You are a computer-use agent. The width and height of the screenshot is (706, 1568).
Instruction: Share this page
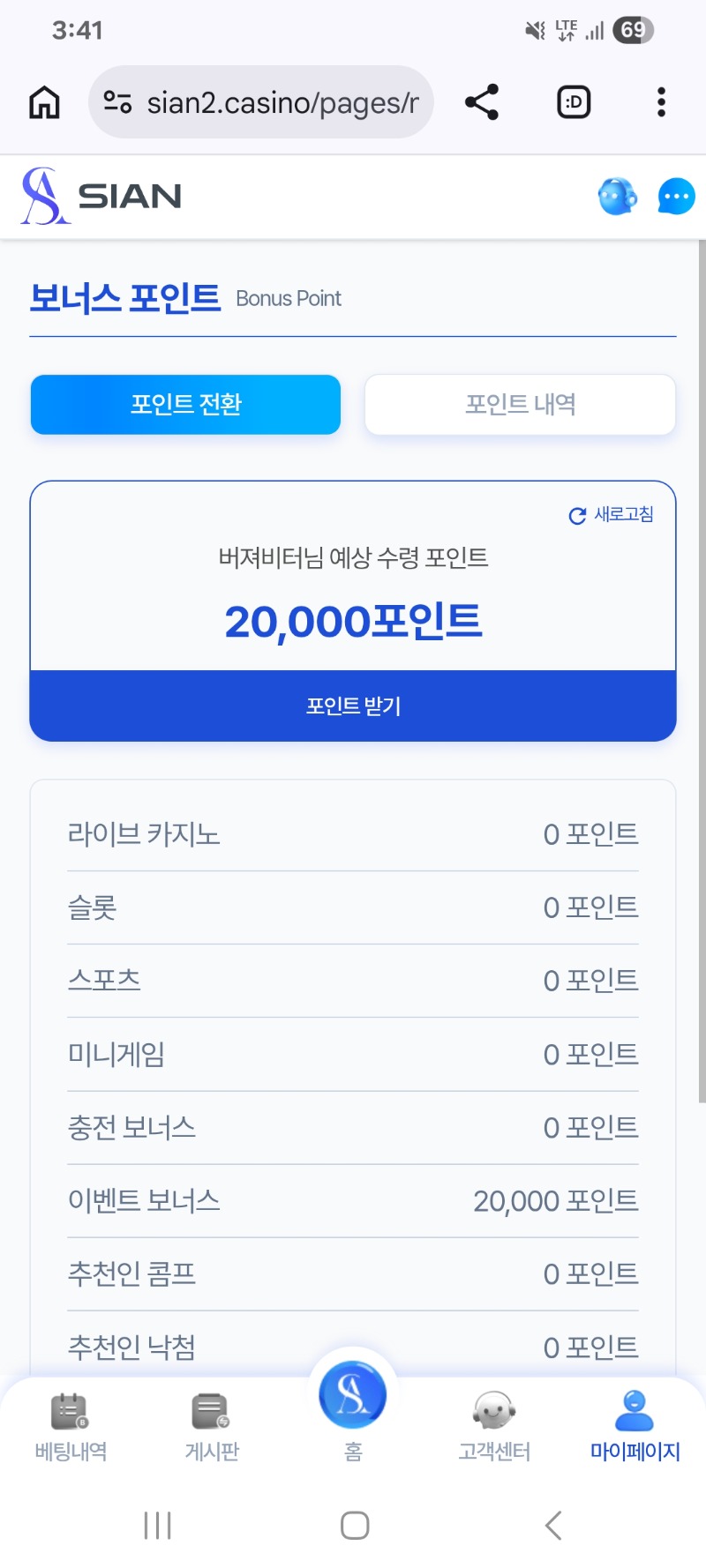pos(482,102)
